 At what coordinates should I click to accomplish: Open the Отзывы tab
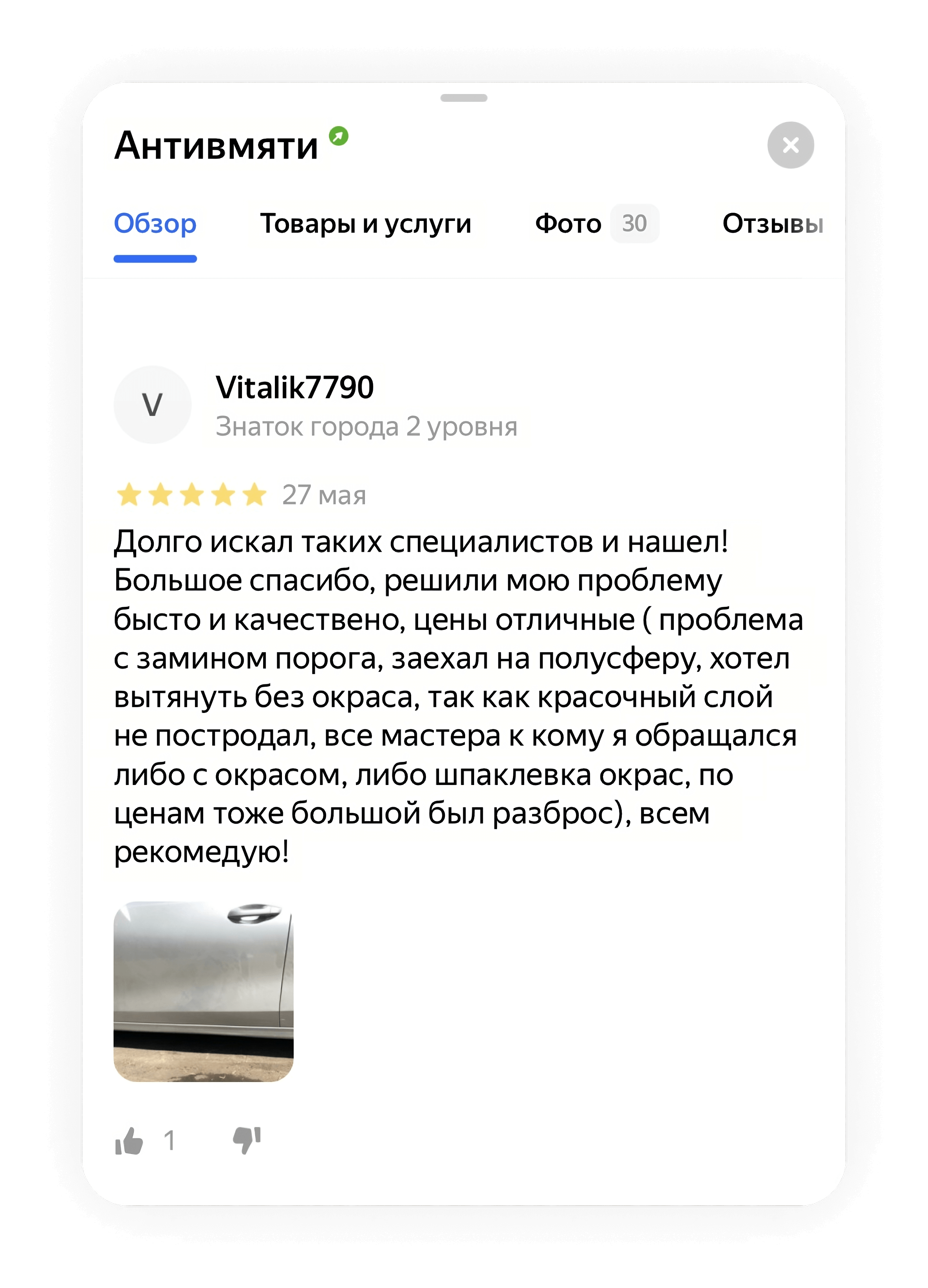click(772, 224)
